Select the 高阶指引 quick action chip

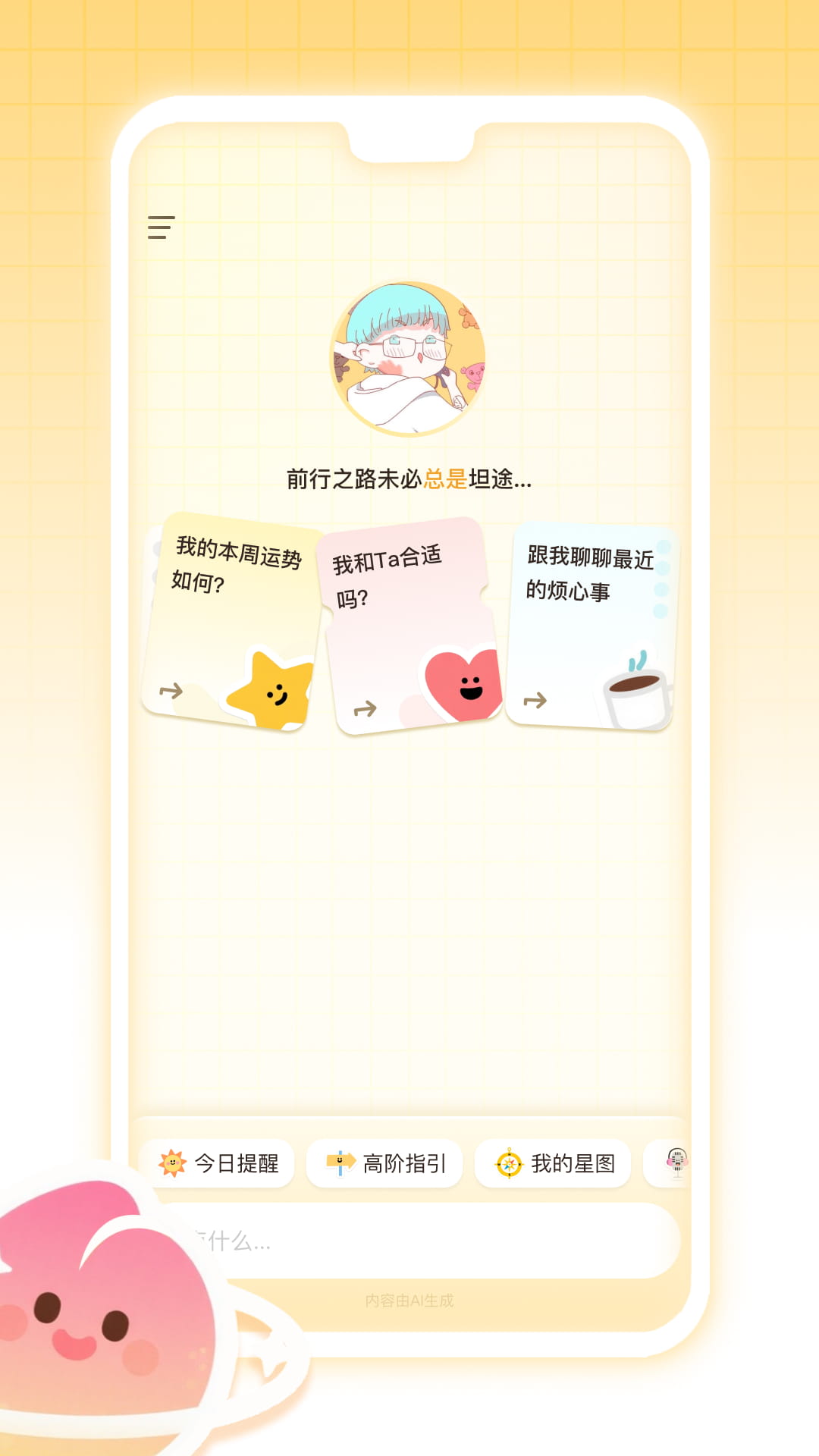(x=387, y=1163)
